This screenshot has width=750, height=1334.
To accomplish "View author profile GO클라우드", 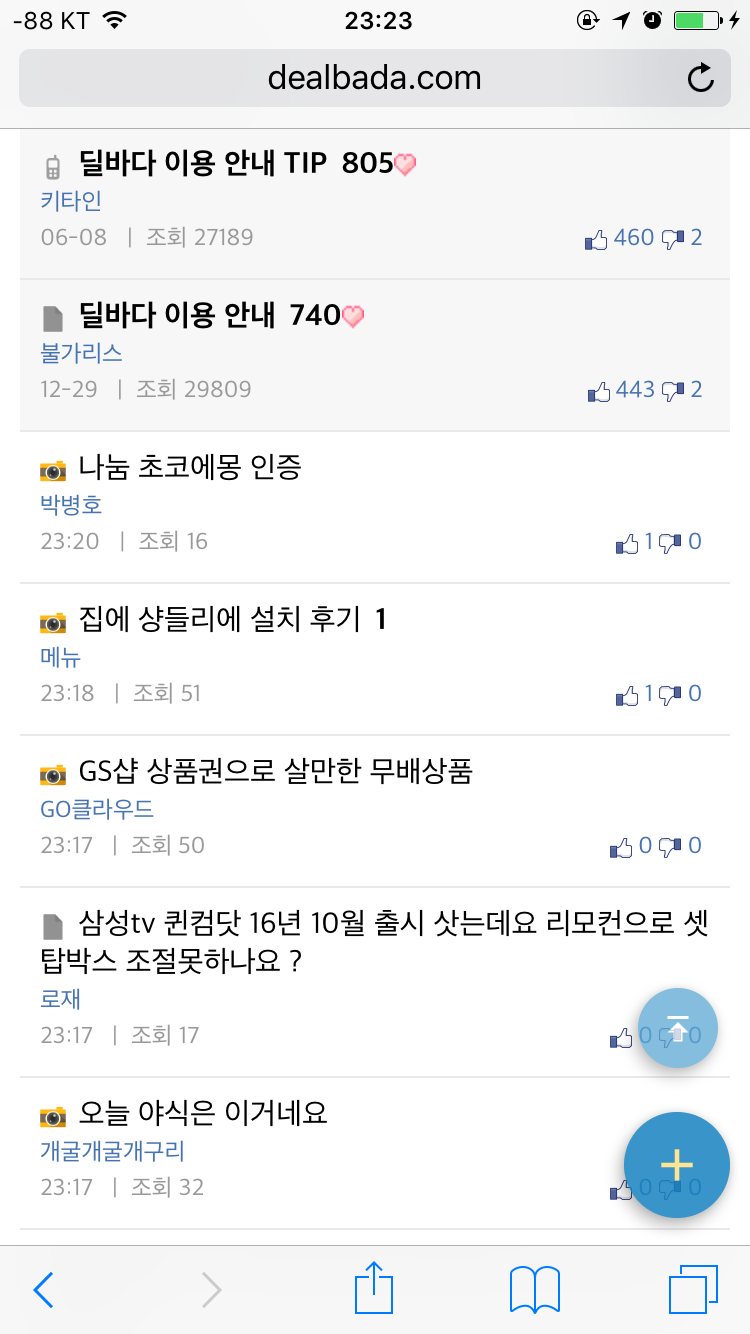I will coord(97,809).
